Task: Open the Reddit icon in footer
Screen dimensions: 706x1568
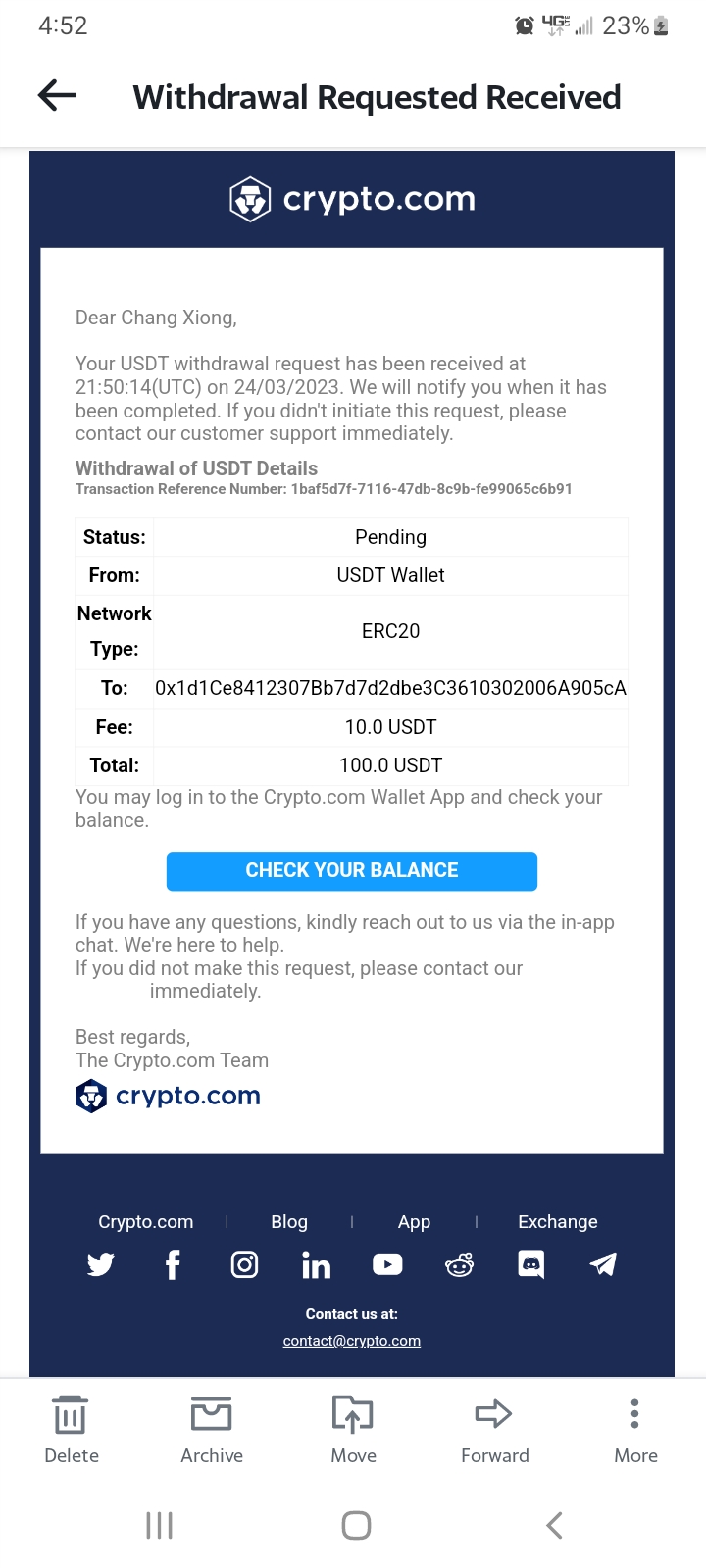Action: tap(459, 1265)
